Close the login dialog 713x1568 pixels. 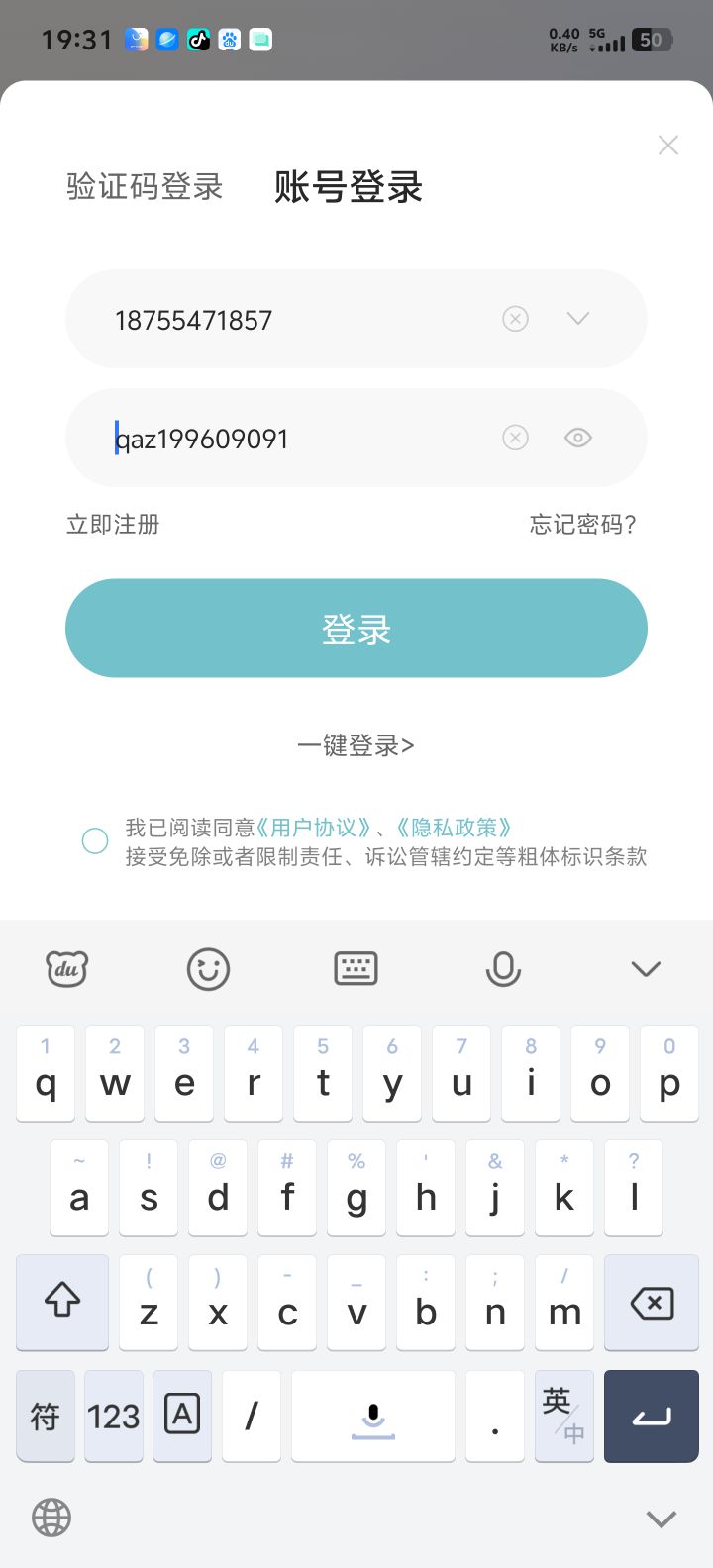click(668, 146)
